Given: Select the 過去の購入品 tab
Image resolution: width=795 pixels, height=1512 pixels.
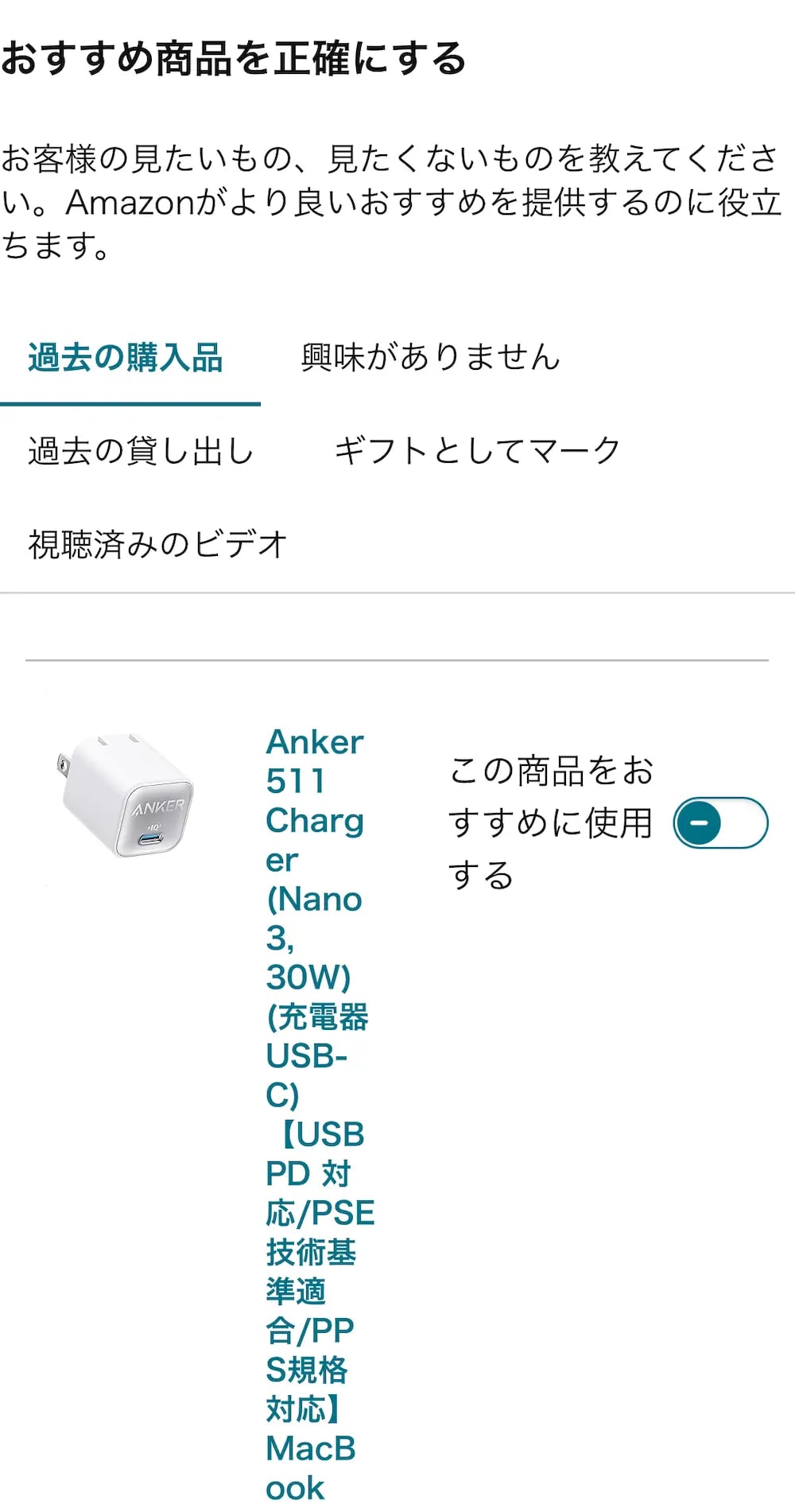Looking at the screenshot, I should click(x=126, y=358).
